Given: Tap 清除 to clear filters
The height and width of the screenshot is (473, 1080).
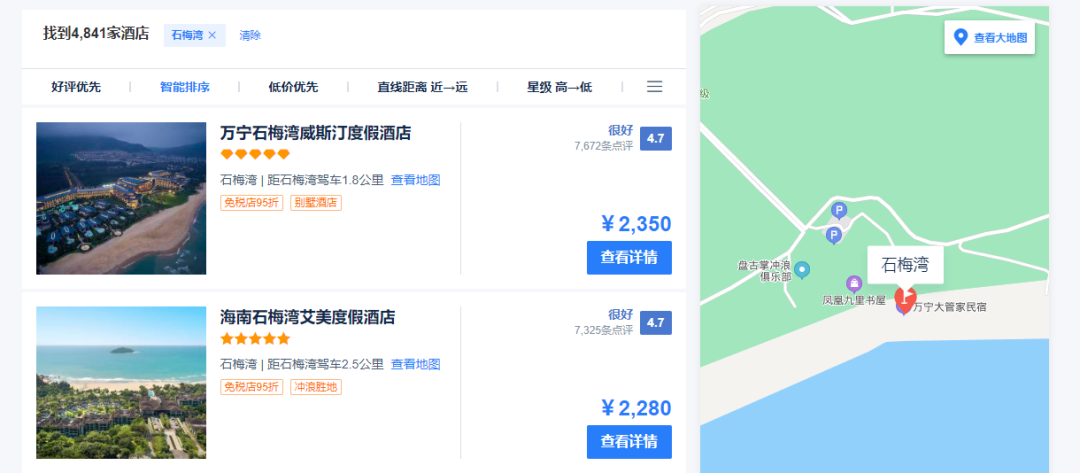Looking at the screenshot, I should pos(250,35).
